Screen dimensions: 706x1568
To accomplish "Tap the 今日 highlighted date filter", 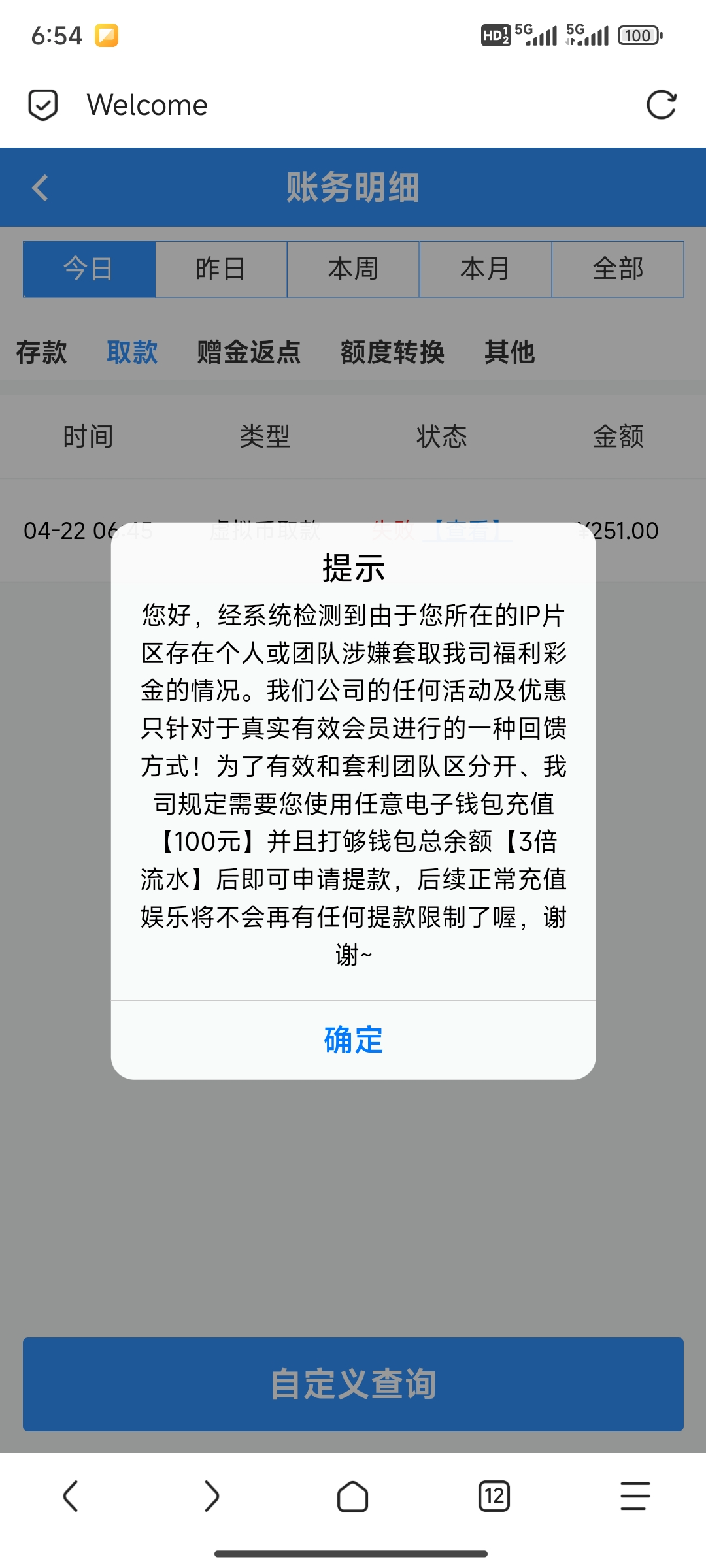I will pyautogui.click(x=88, y=269).
